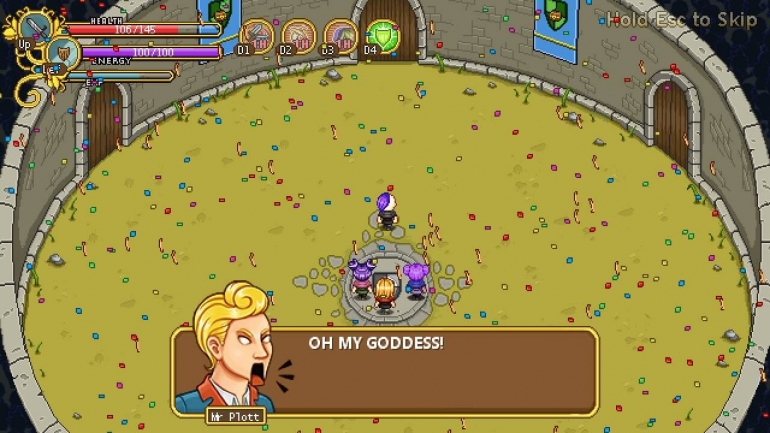Activate the D2 skill slot
Image resolution: width=770 pixels, height=433 pixels.
point(299,37)
